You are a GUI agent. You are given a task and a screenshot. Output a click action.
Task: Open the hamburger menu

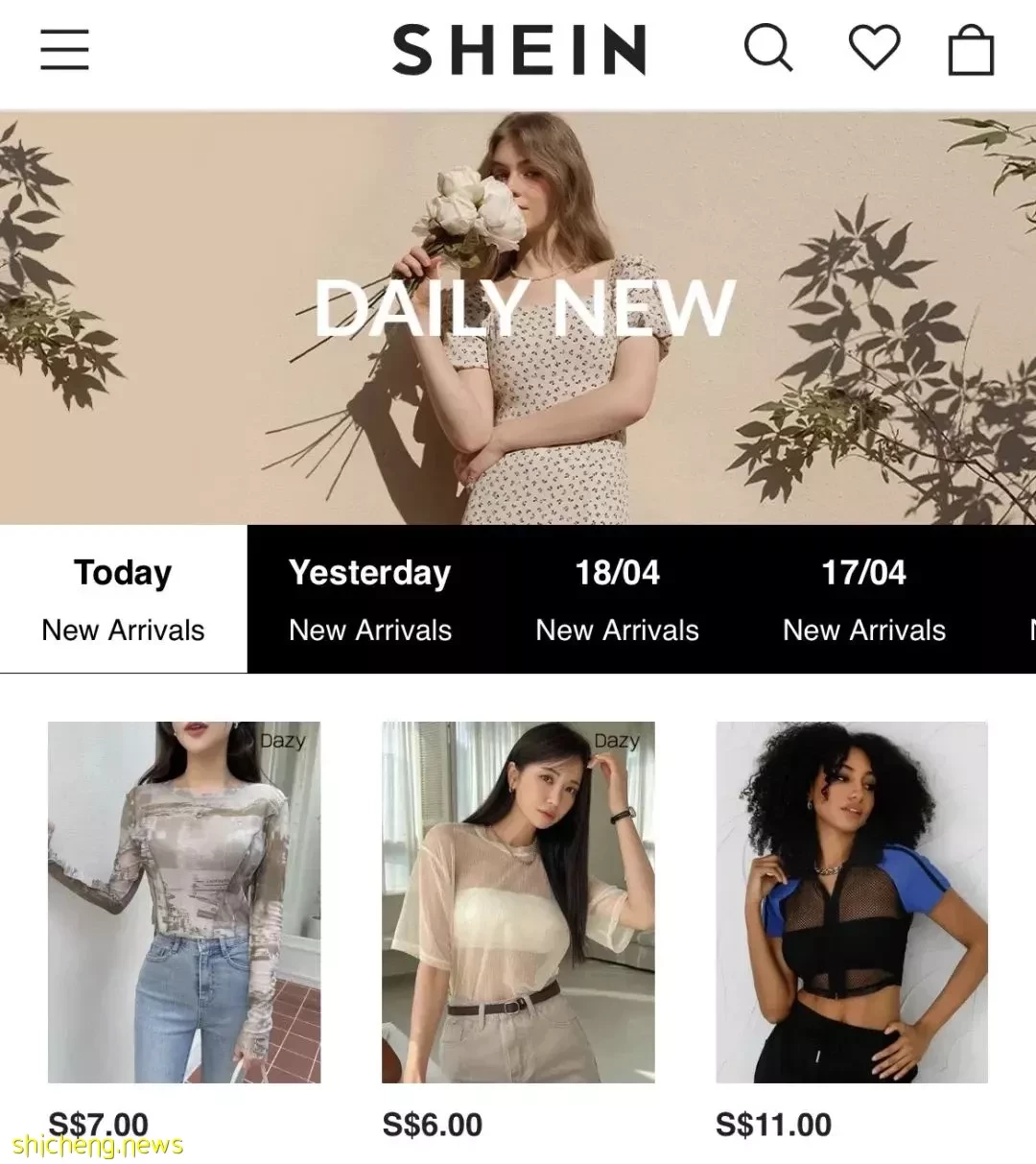point(64,49)
